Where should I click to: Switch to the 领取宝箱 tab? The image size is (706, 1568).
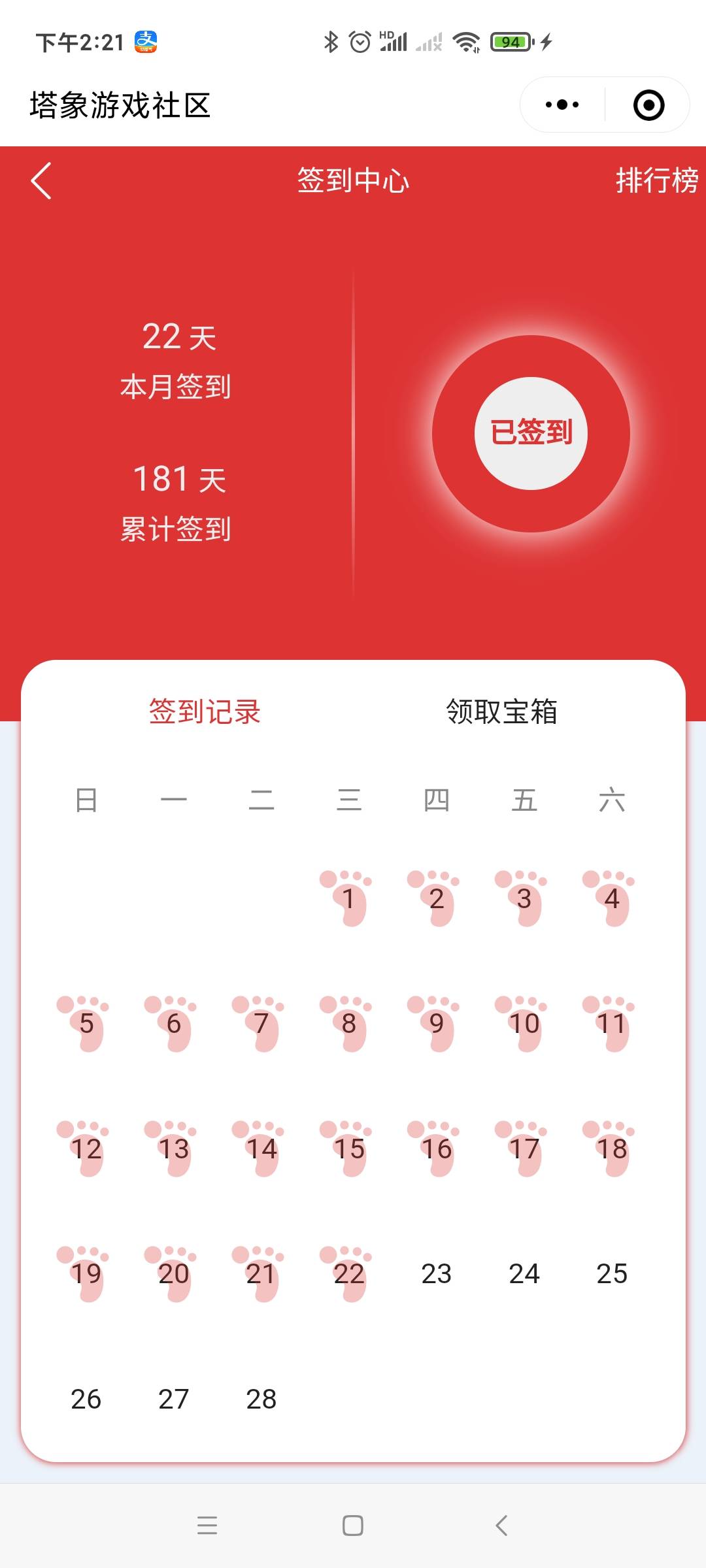501,711
